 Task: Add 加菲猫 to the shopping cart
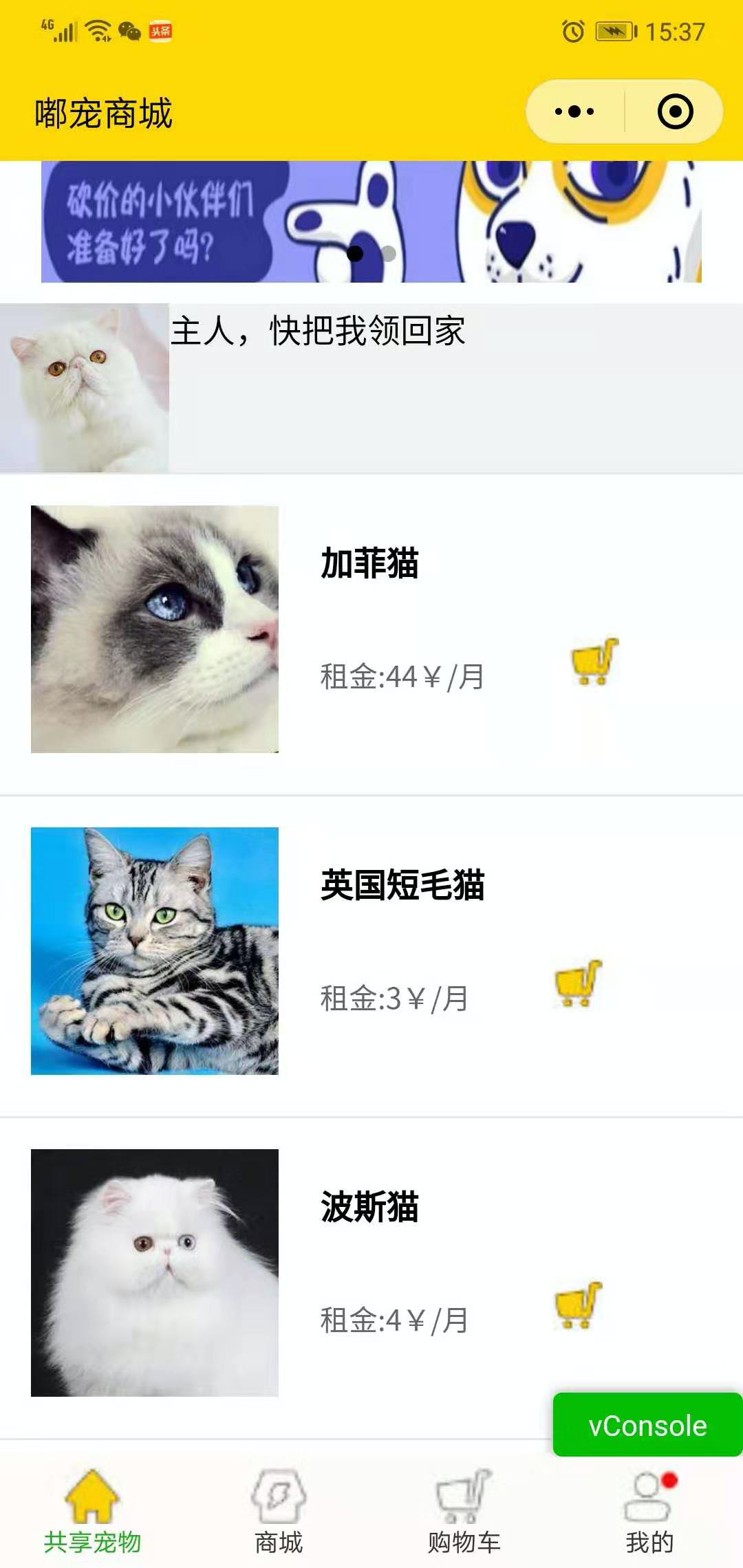point(594,662)
